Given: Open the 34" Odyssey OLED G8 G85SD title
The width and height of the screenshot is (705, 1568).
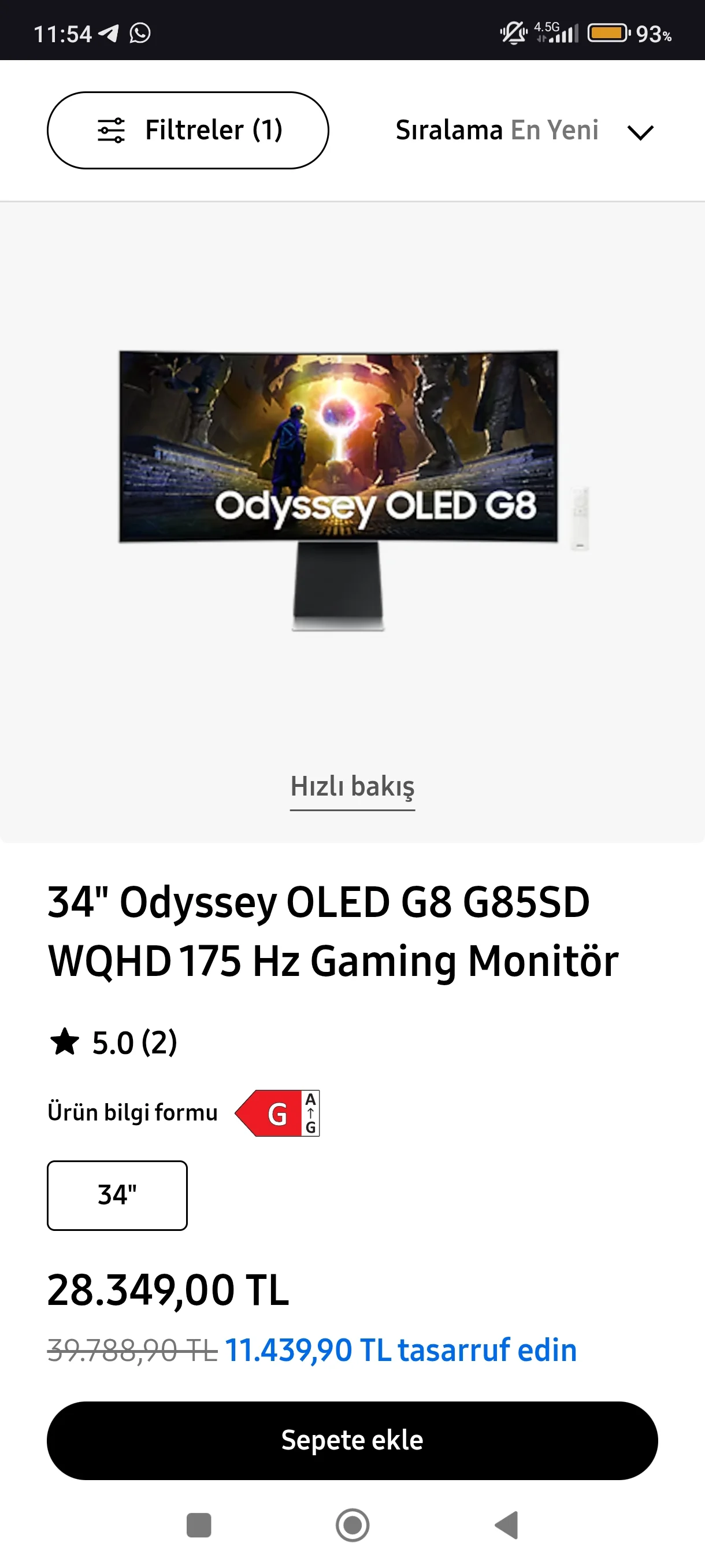Looking at the screenshot, I should (x=332, y=931).
